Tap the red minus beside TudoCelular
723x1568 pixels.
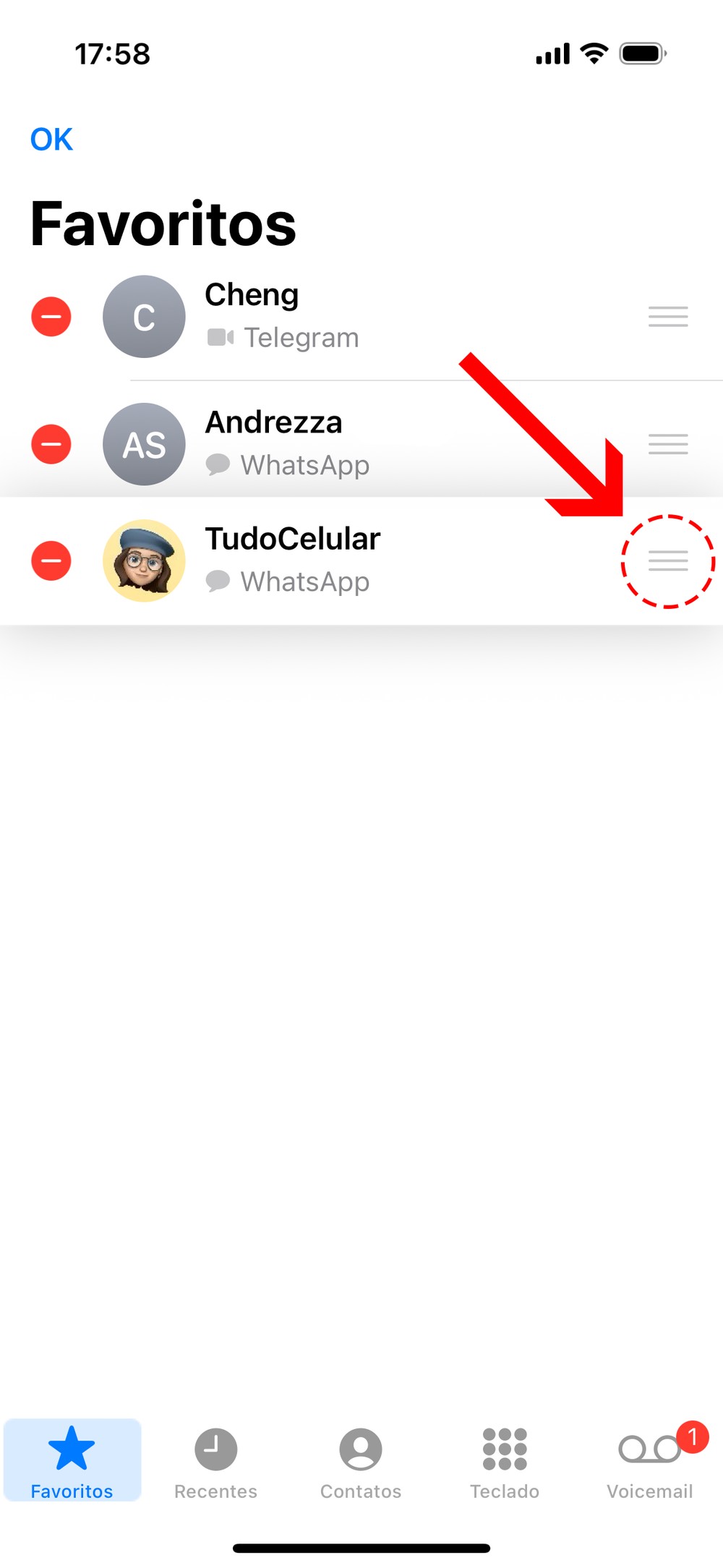(x=51, y=561)
